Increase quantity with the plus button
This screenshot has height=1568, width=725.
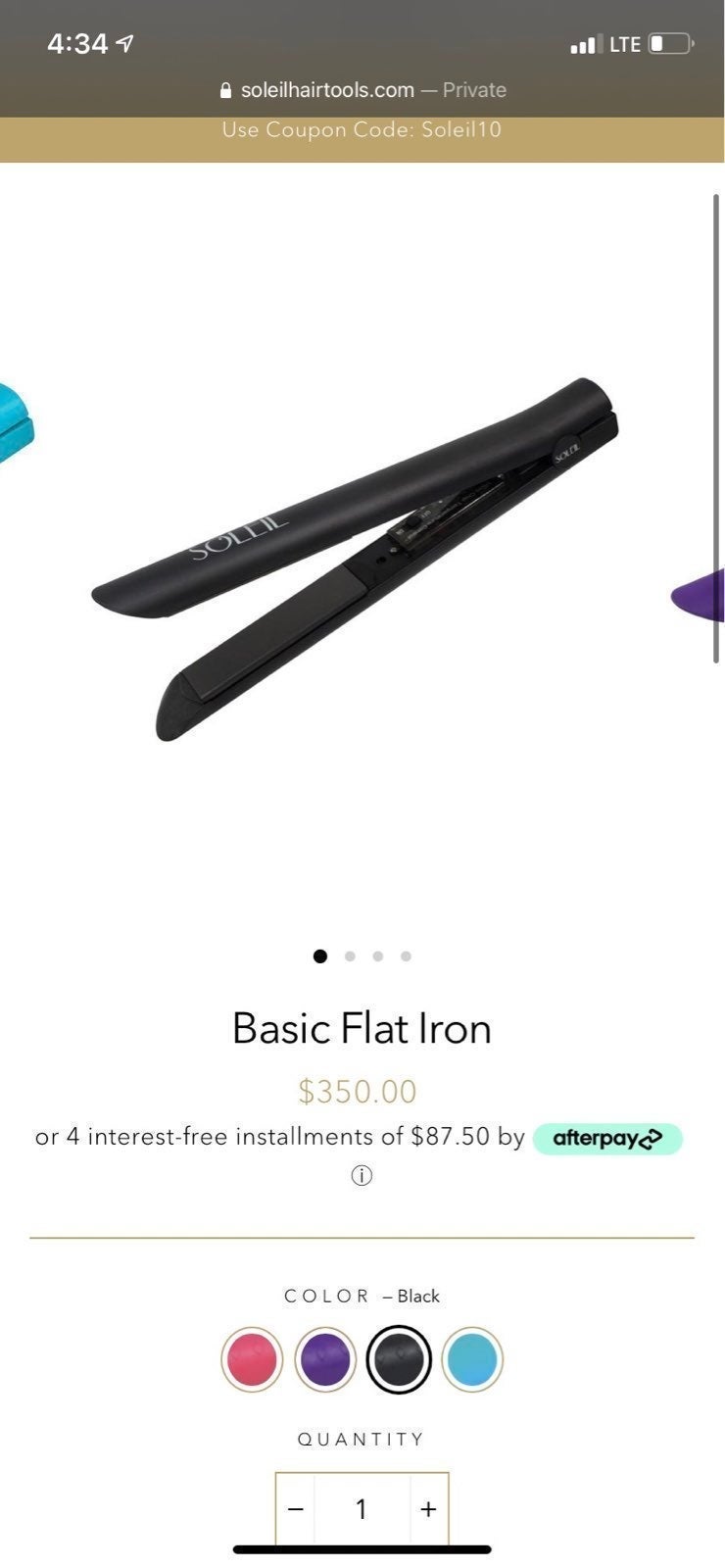[428, 1509]
